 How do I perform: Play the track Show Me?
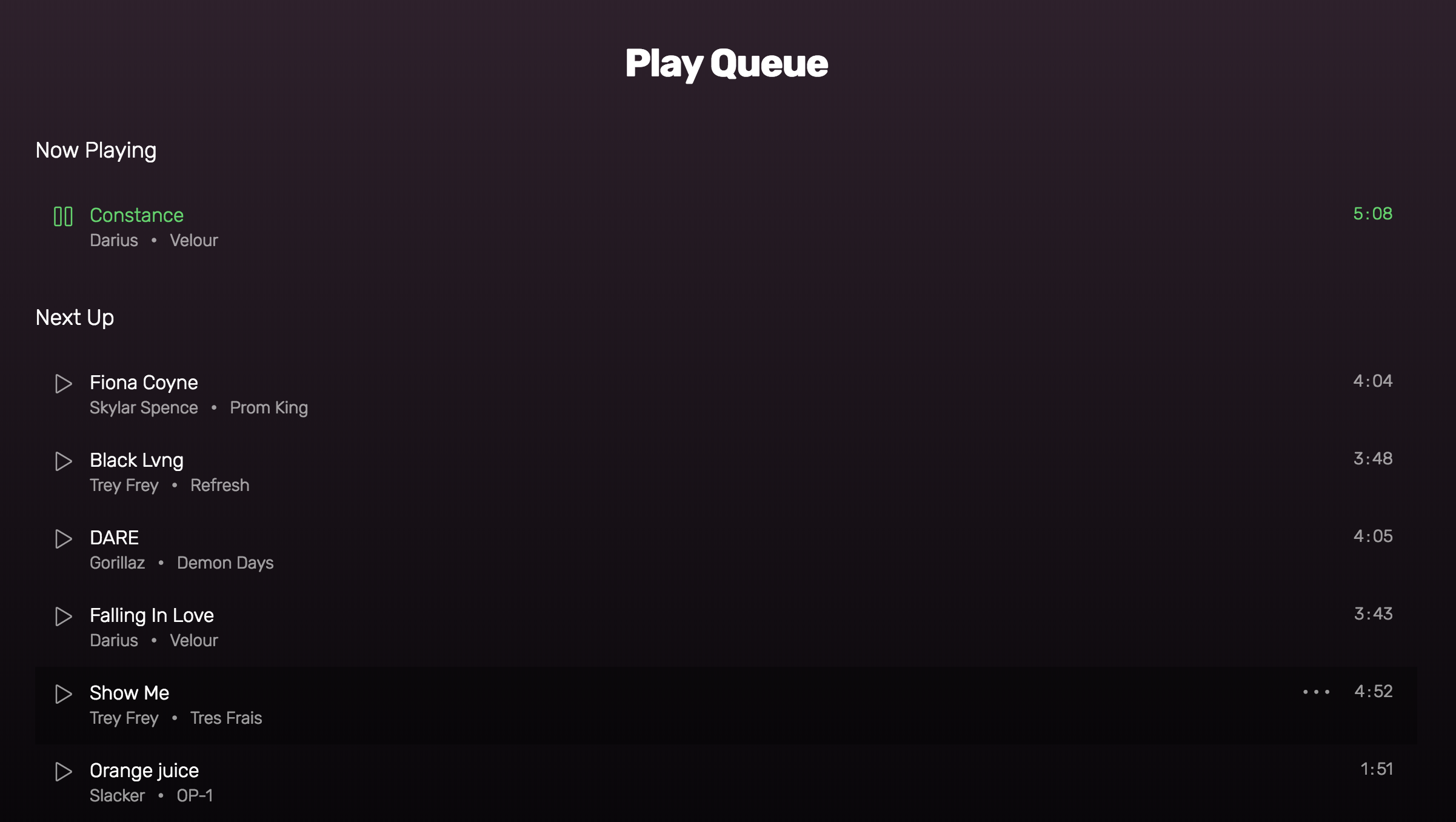(63, 694)
